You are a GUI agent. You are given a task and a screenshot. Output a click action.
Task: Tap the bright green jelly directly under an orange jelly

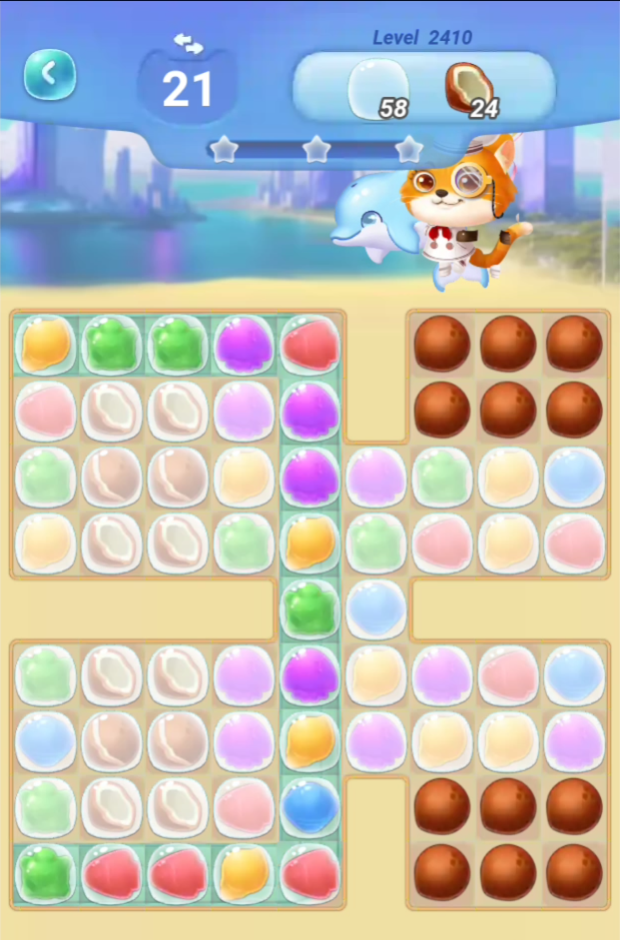click(x=309, y=609)
